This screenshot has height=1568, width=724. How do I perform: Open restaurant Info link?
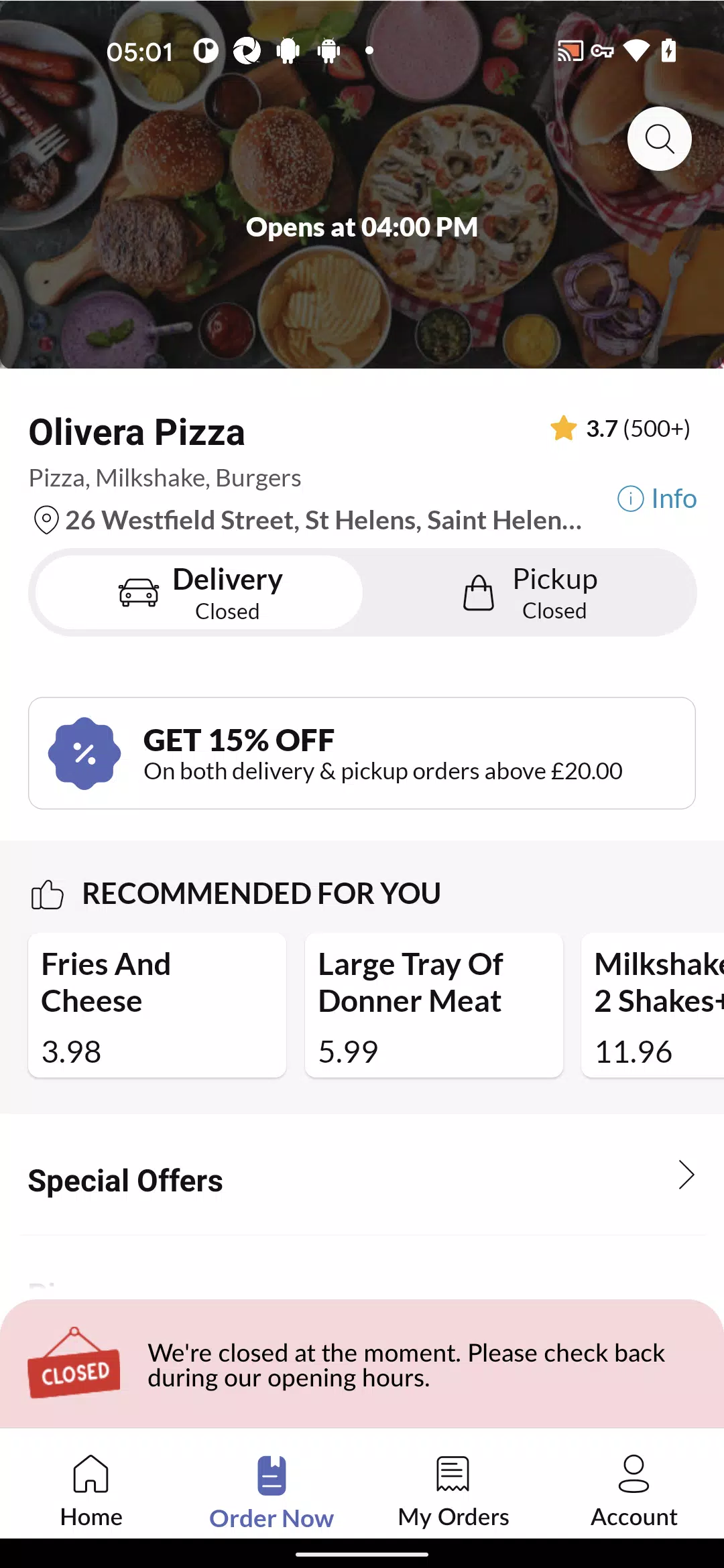click(x=657, y=499)
